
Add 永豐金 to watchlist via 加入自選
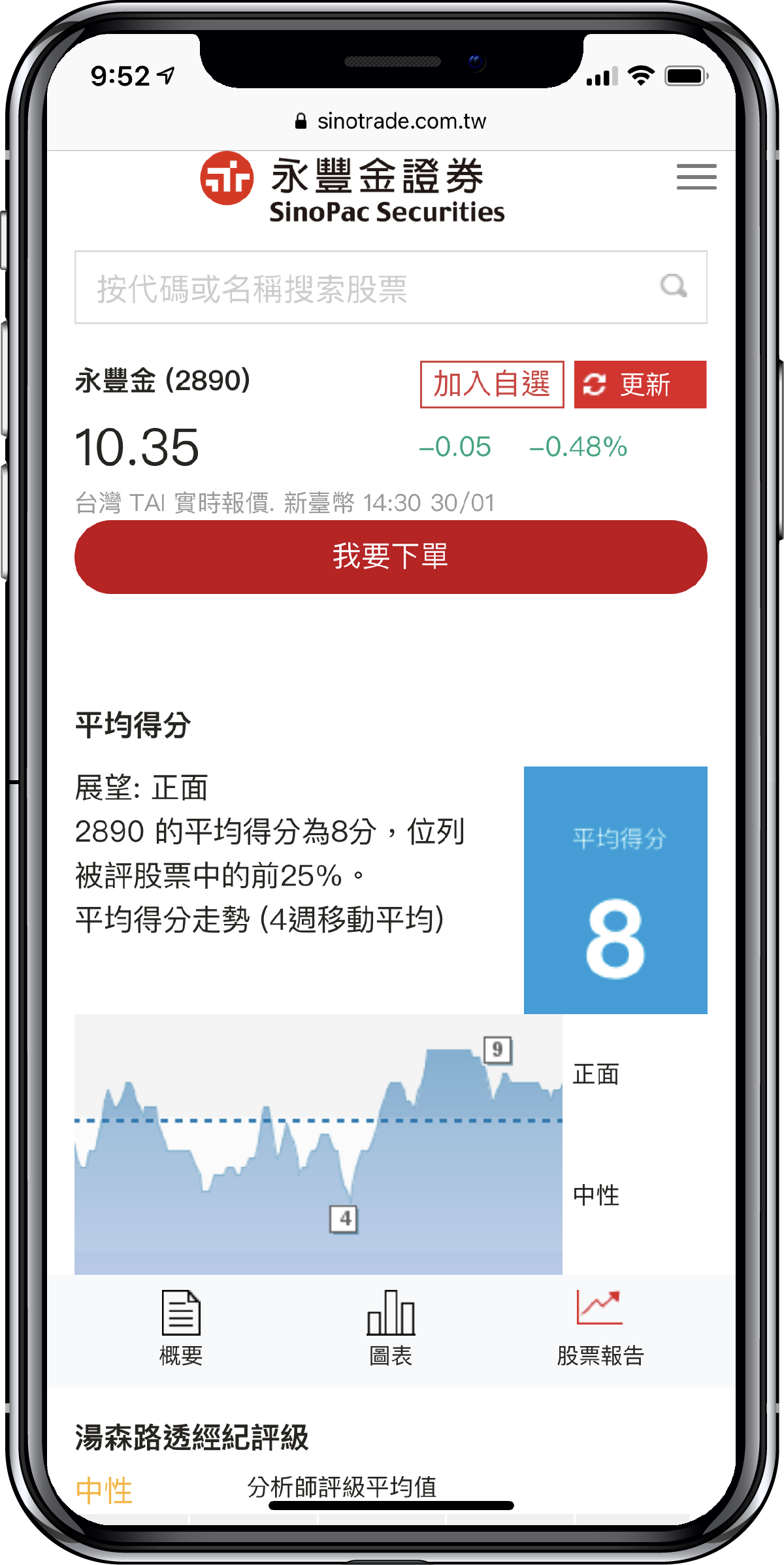[492, 384]
